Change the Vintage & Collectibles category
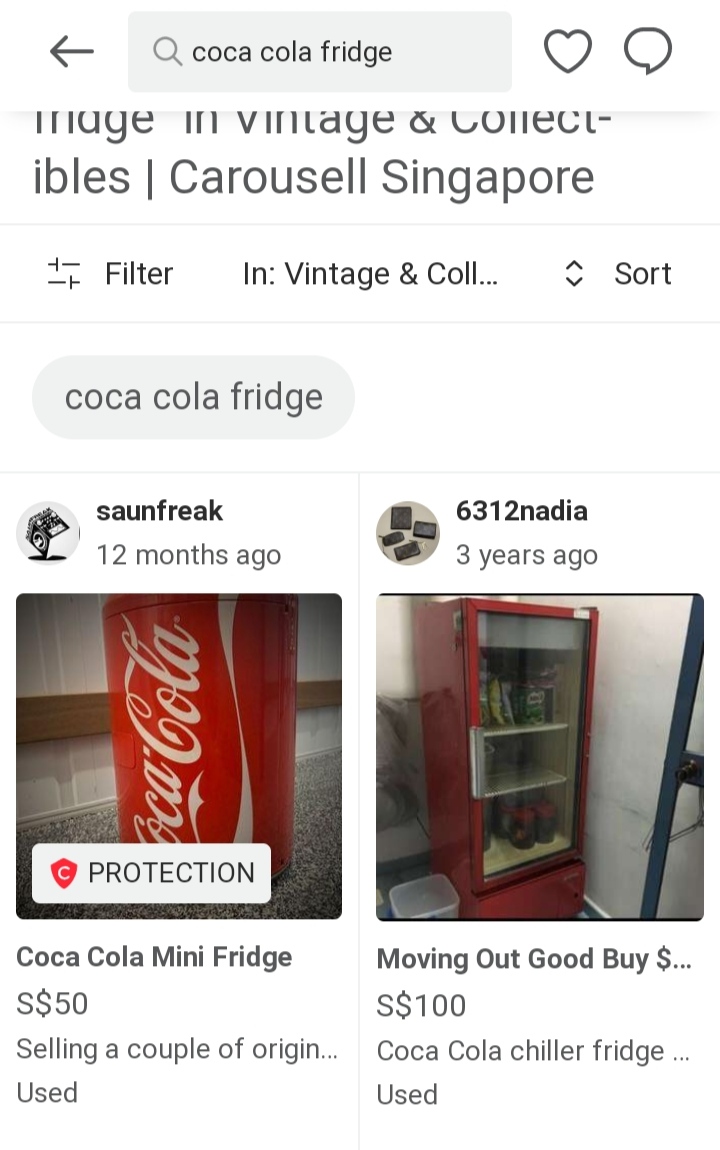Image resolution: width=720 pixels, height=1150 pixels. click(x=370, y=274)
